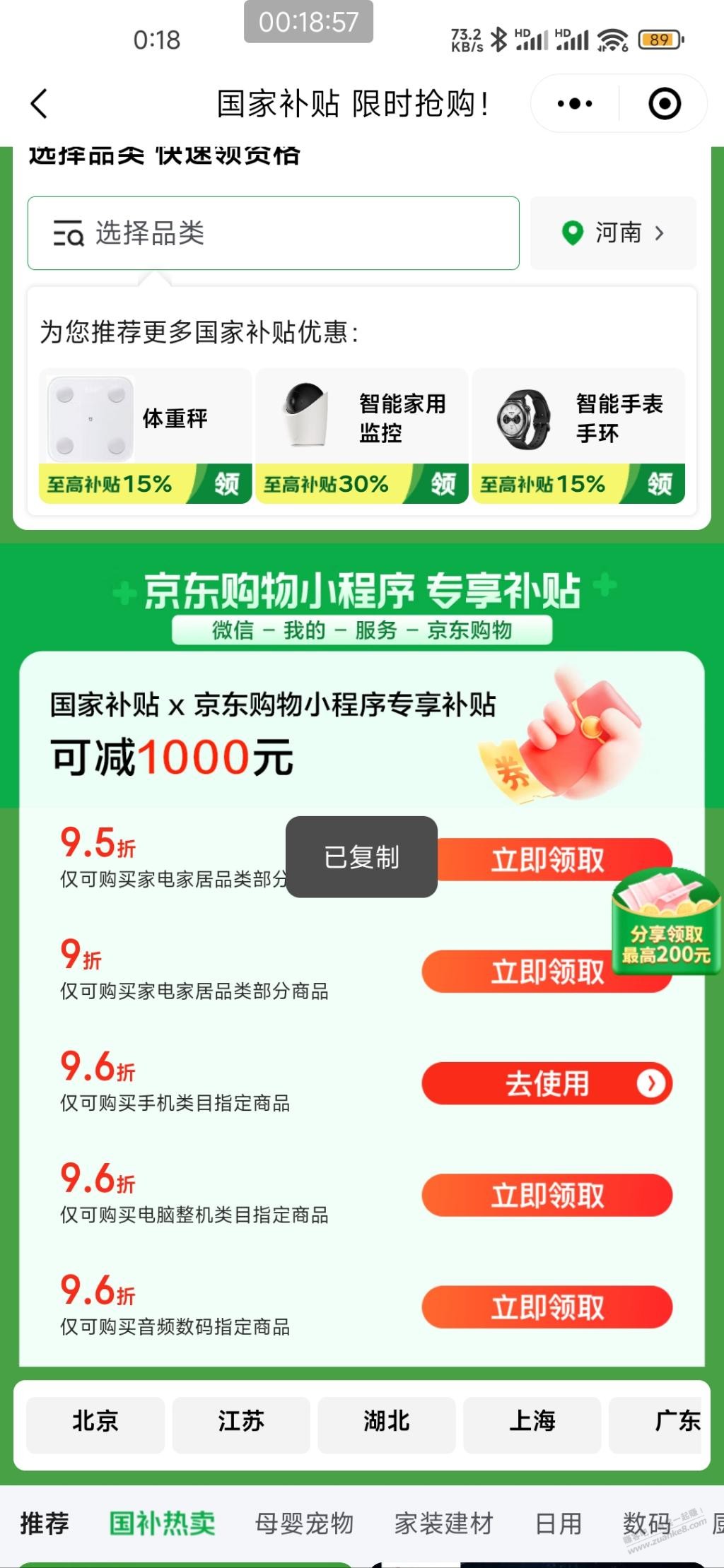The width and height of the screenshot is (724, 1568).
Task: Tap 去使用 for the phone 9.6折 coupon
Action: coord(547,1083)
